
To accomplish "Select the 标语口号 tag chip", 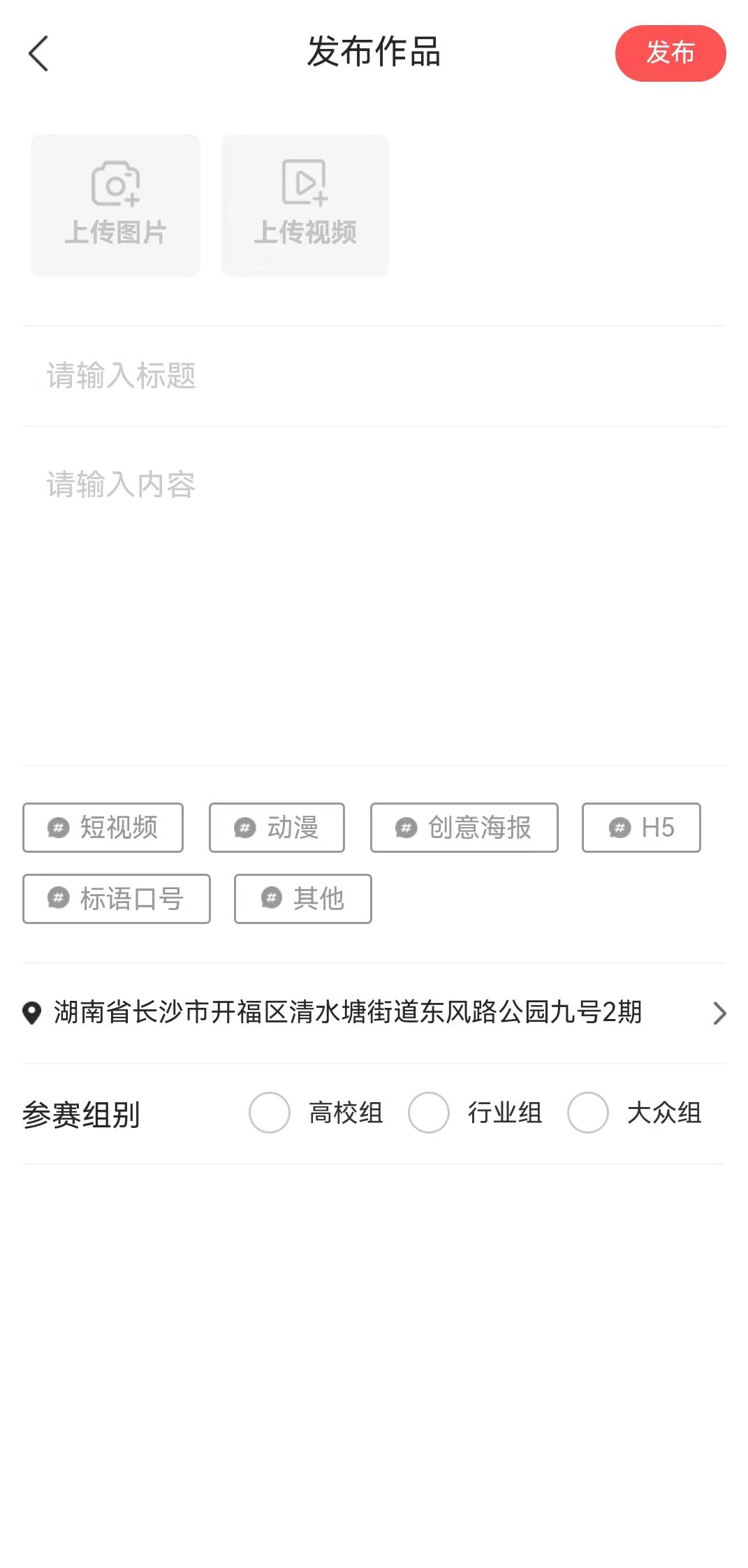I will [116, 899].
